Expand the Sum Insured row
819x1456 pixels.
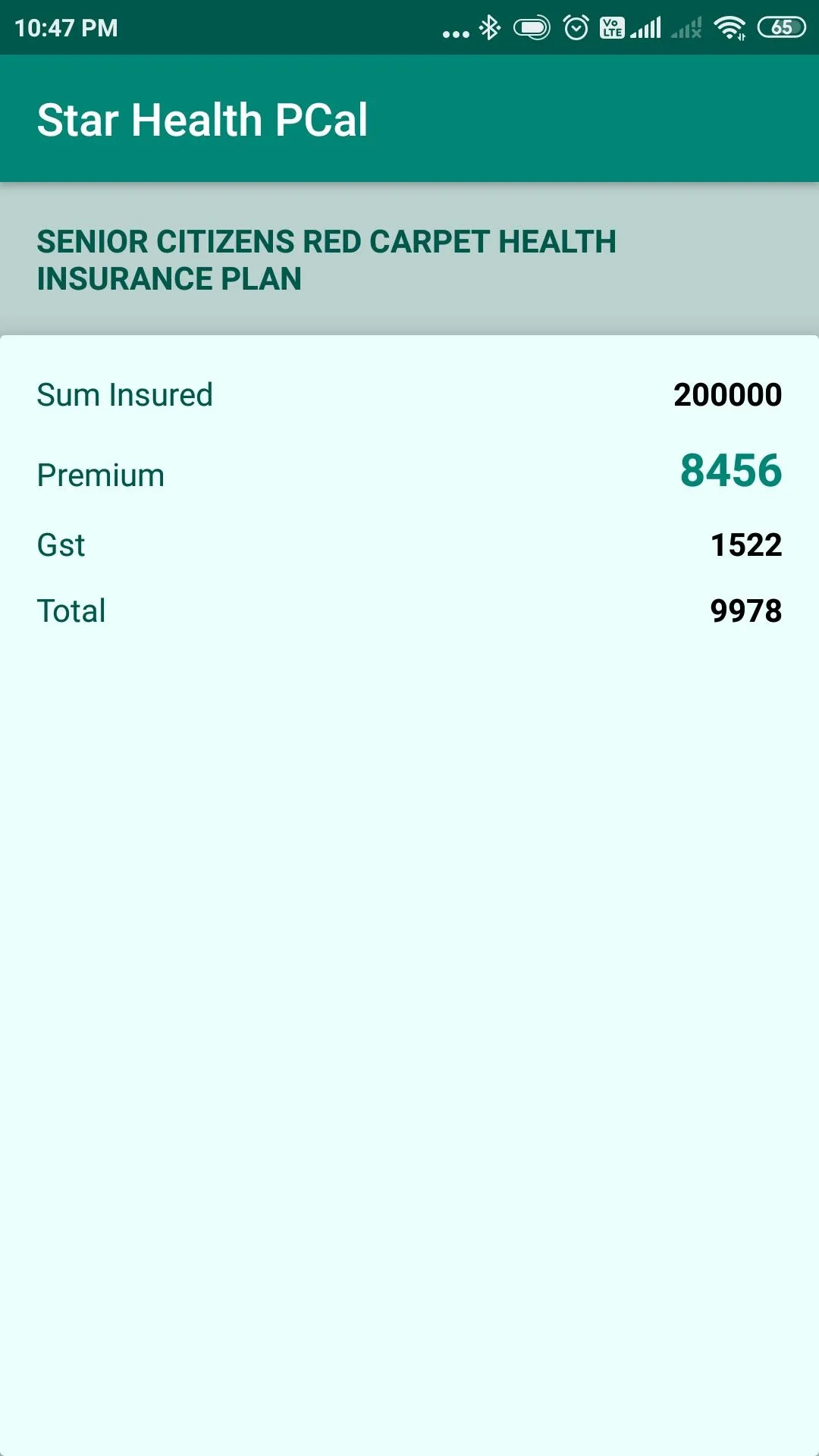click(409, 394)
